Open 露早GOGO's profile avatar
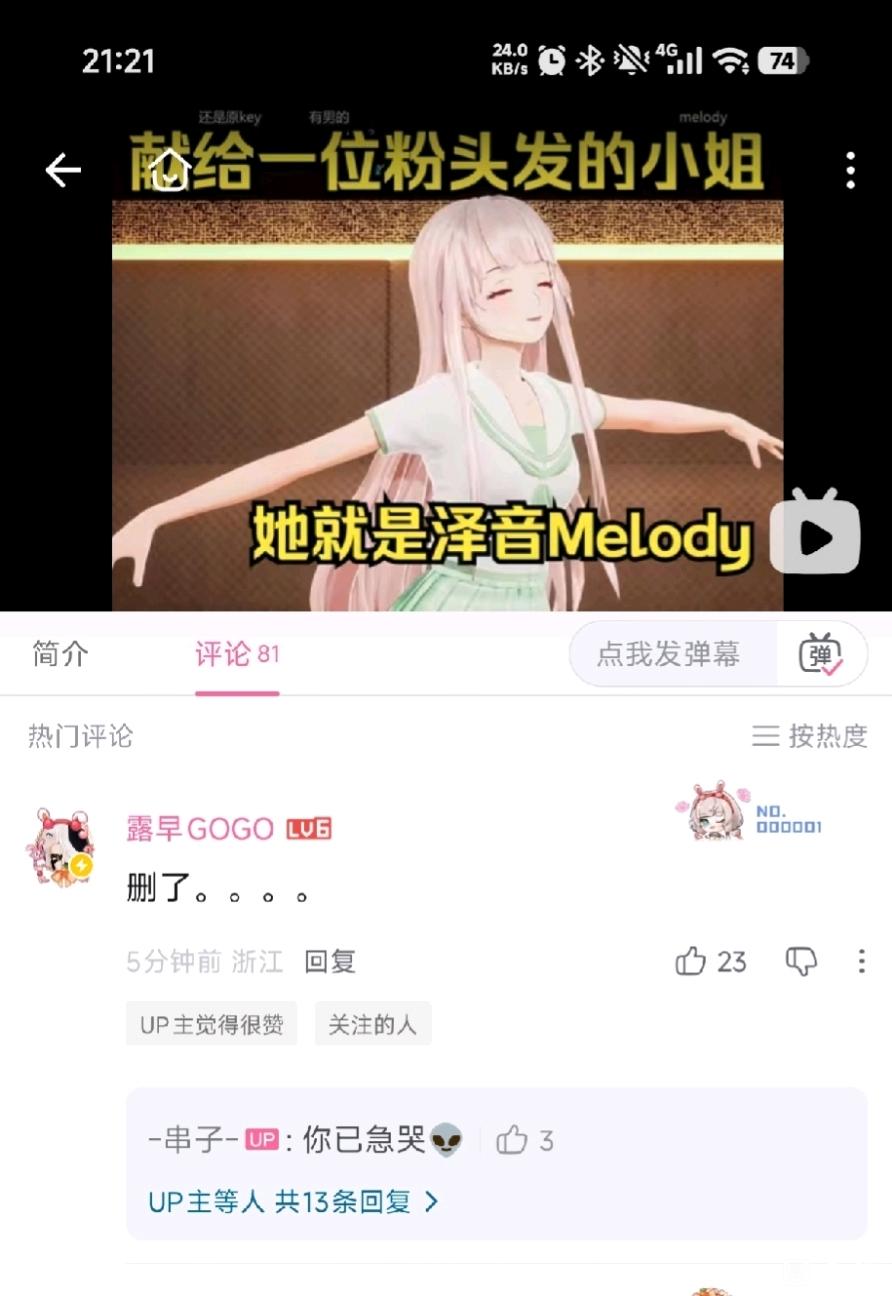This screenshot has height=1296, width=892. tap(60, 846)
